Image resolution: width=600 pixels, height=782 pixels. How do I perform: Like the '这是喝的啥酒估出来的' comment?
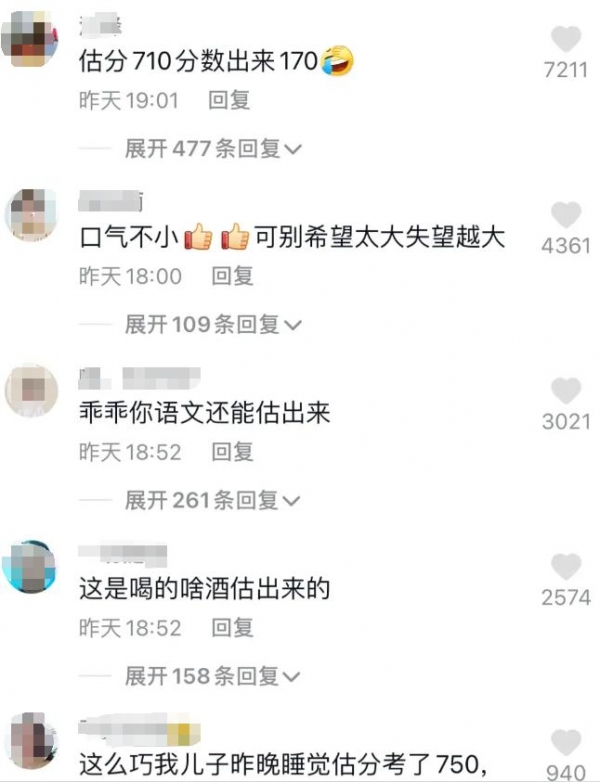click(x=567, y=567)
